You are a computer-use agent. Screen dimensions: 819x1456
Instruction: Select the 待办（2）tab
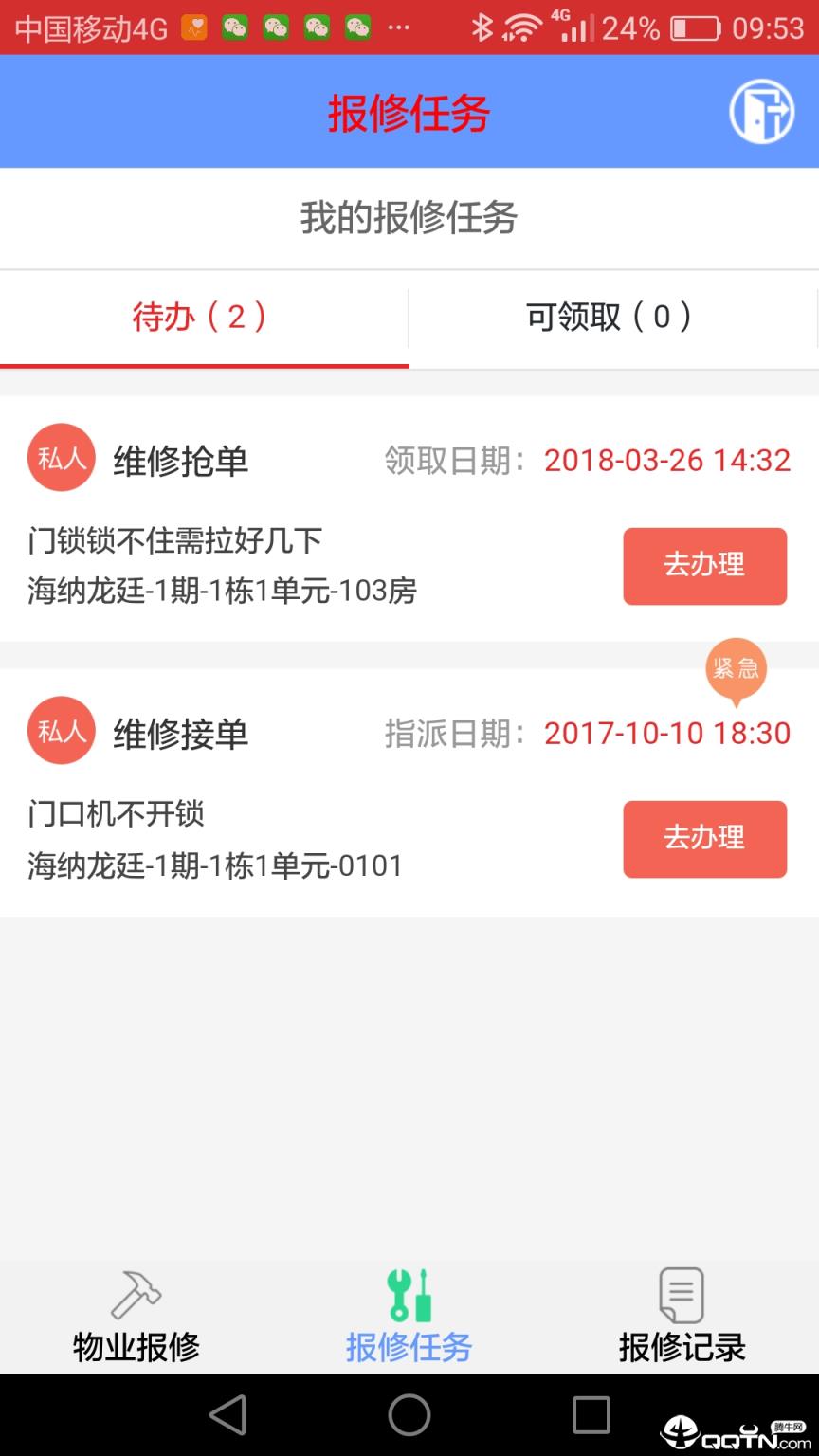(202, 318)
